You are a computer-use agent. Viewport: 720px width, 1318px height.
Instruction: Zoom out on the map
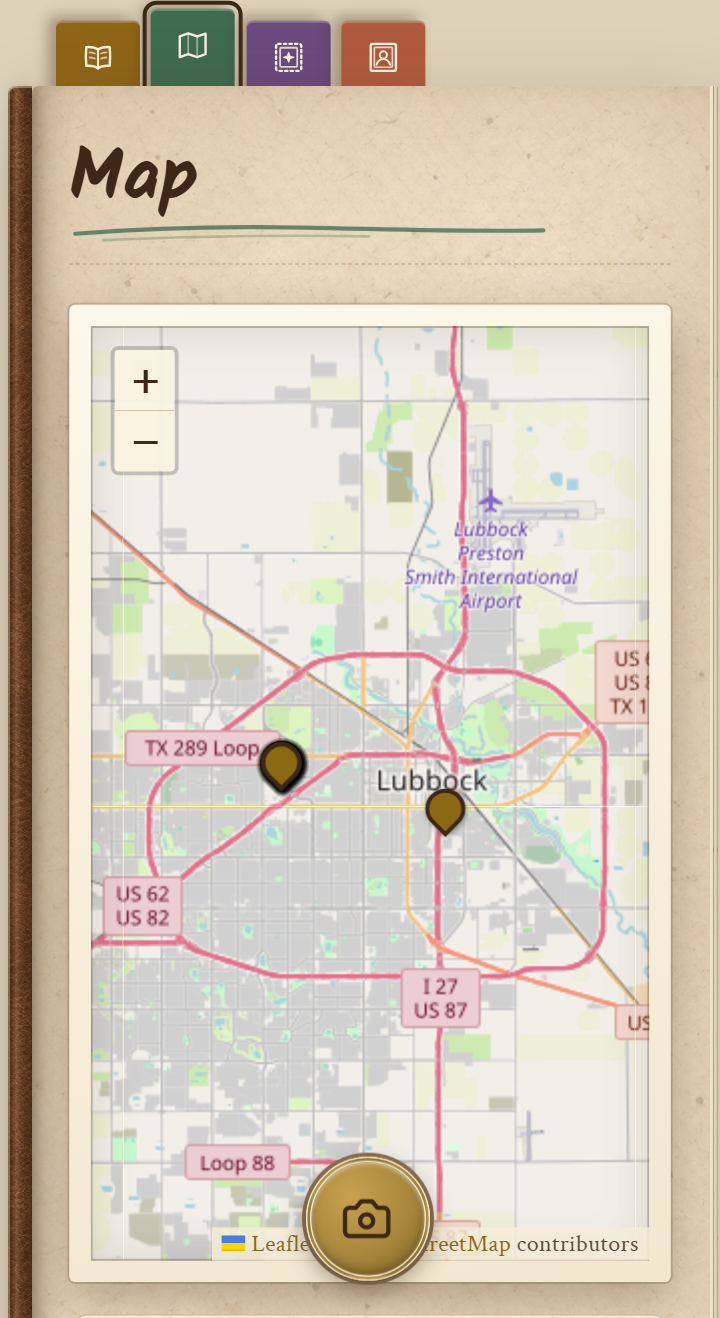pos(145,441)
